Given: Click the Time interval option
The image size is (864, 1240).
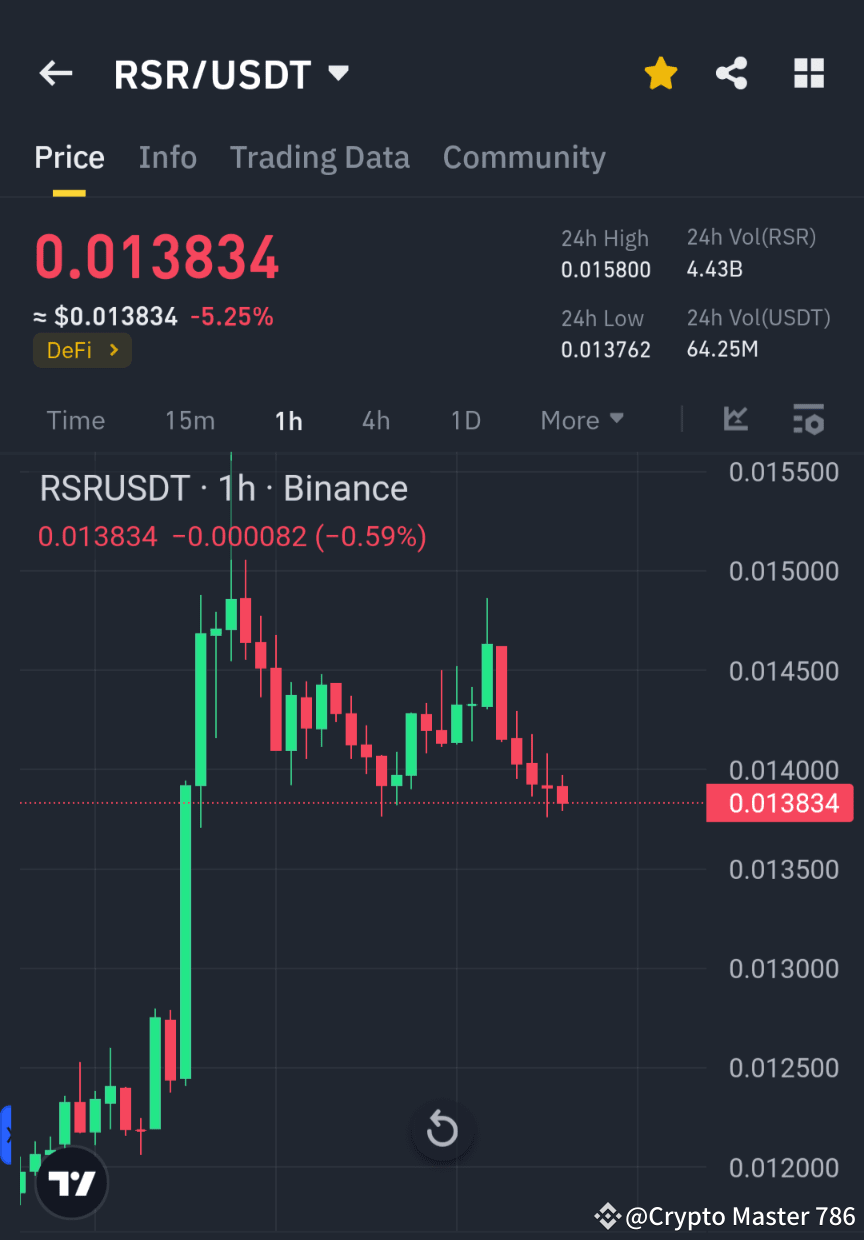Looking at the screenshot, I should click(76, 420).
